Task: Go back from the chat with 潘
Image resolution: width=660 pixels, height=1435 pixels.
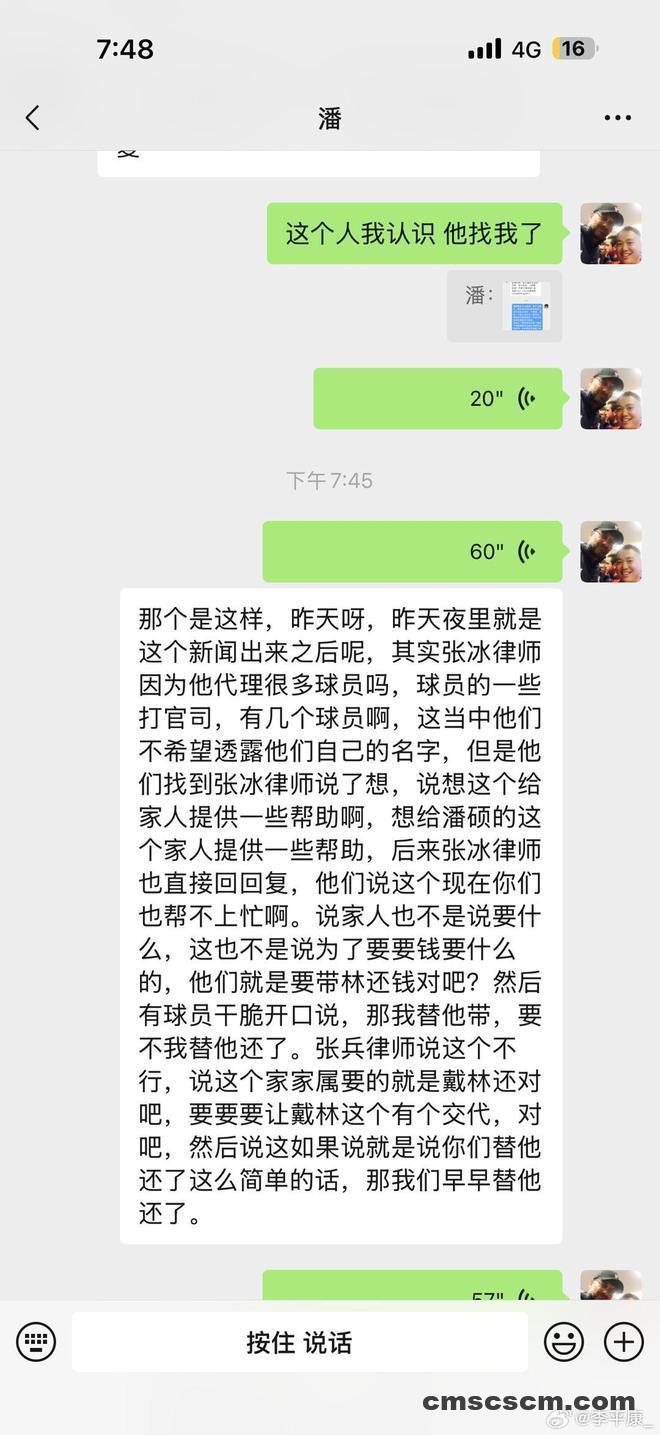Action: click(33, 118)
